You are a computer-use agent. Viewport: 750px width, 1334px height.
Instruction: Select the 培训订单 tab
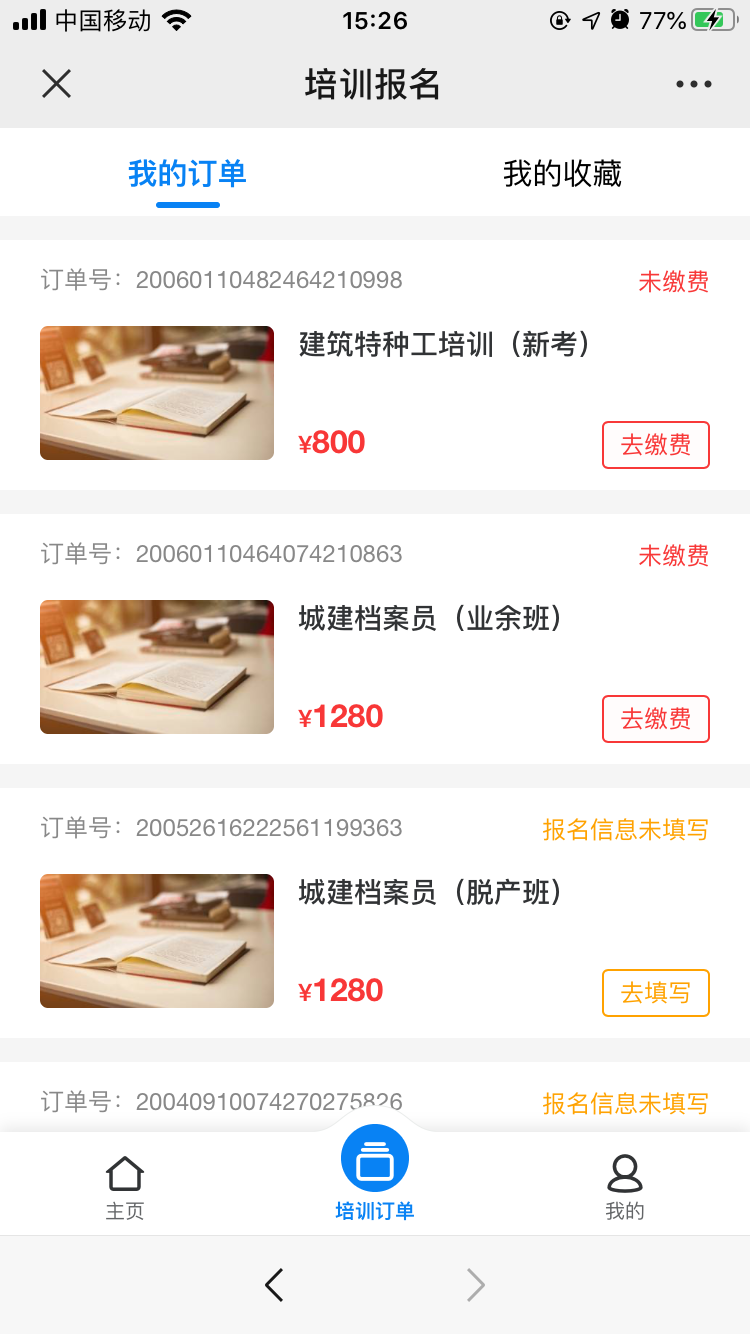click(x=375, y=1177)
